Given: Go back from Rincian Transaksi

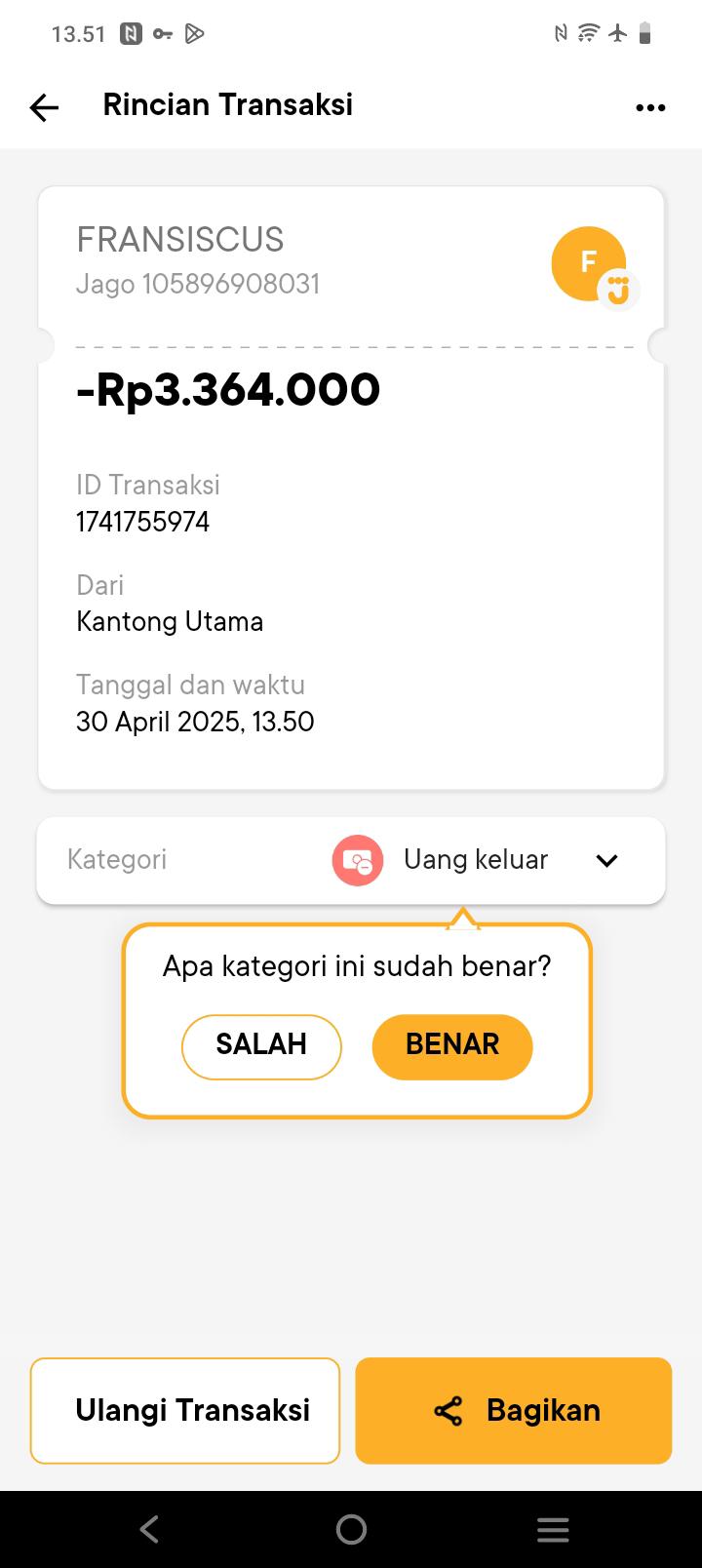Looking at the screenshot, I should pos(45,107).
